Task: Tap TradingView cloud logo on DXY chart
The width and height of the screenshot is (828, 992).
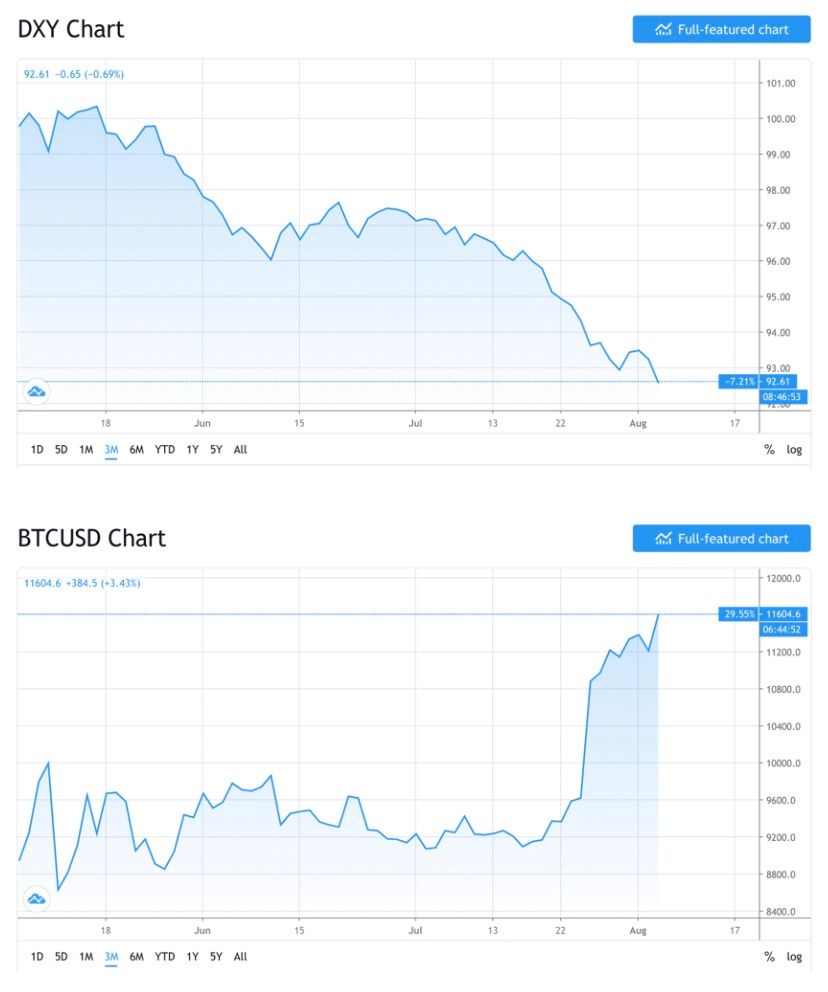Action: [37, 392]
